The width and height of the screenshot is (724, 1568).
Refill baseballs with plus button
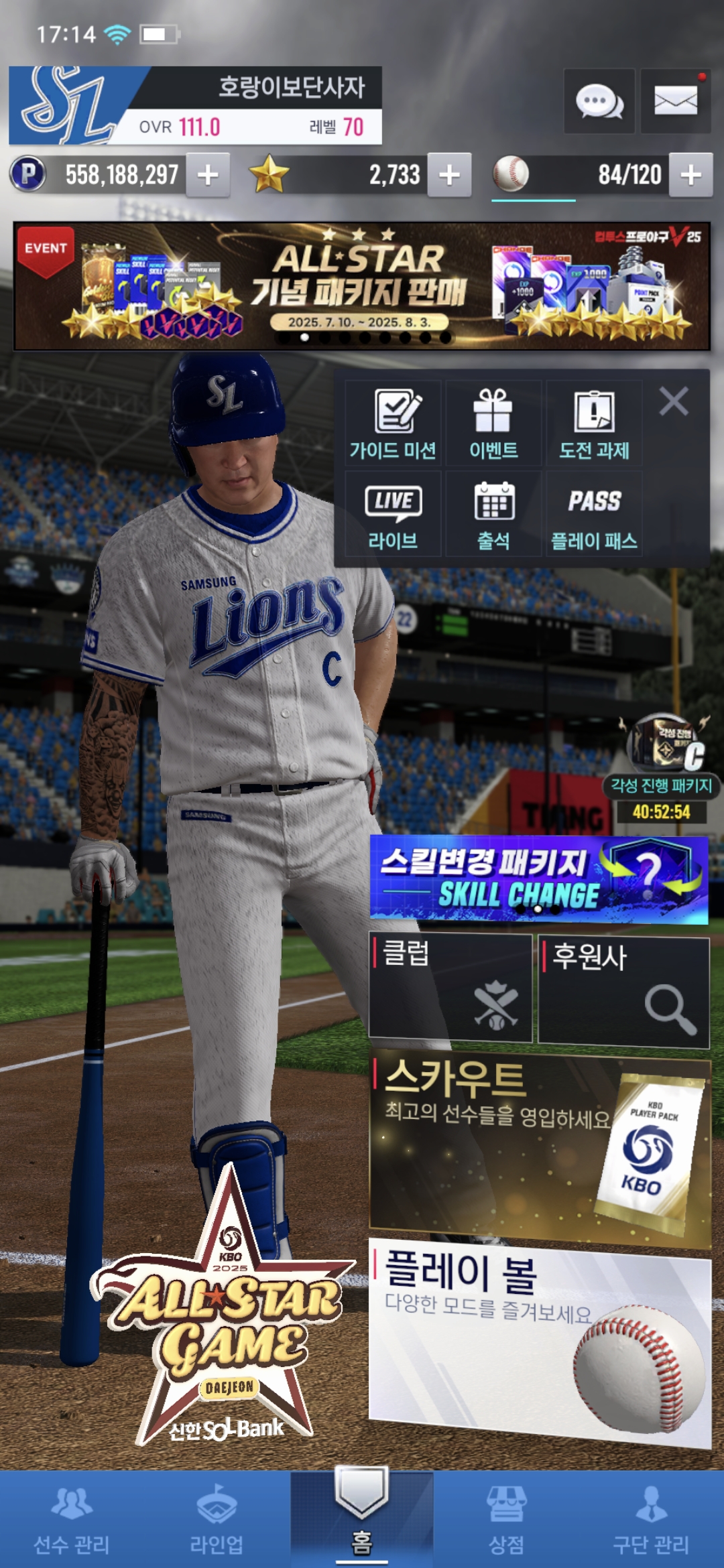pos(690,176)
